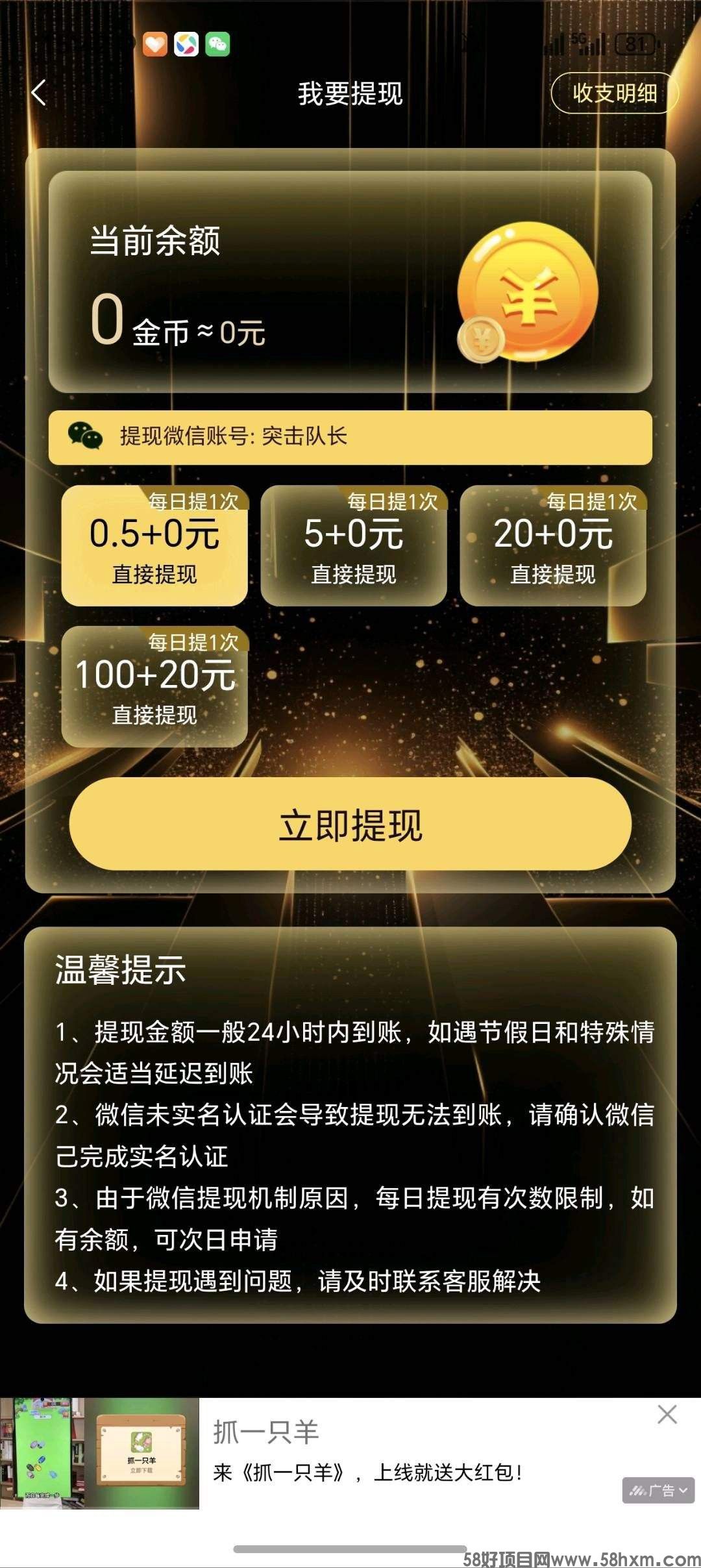Open the WeChat withdrawal account row
This screenshot has height=1568, width=701.
pyautogui.click(x=350, y=437)
